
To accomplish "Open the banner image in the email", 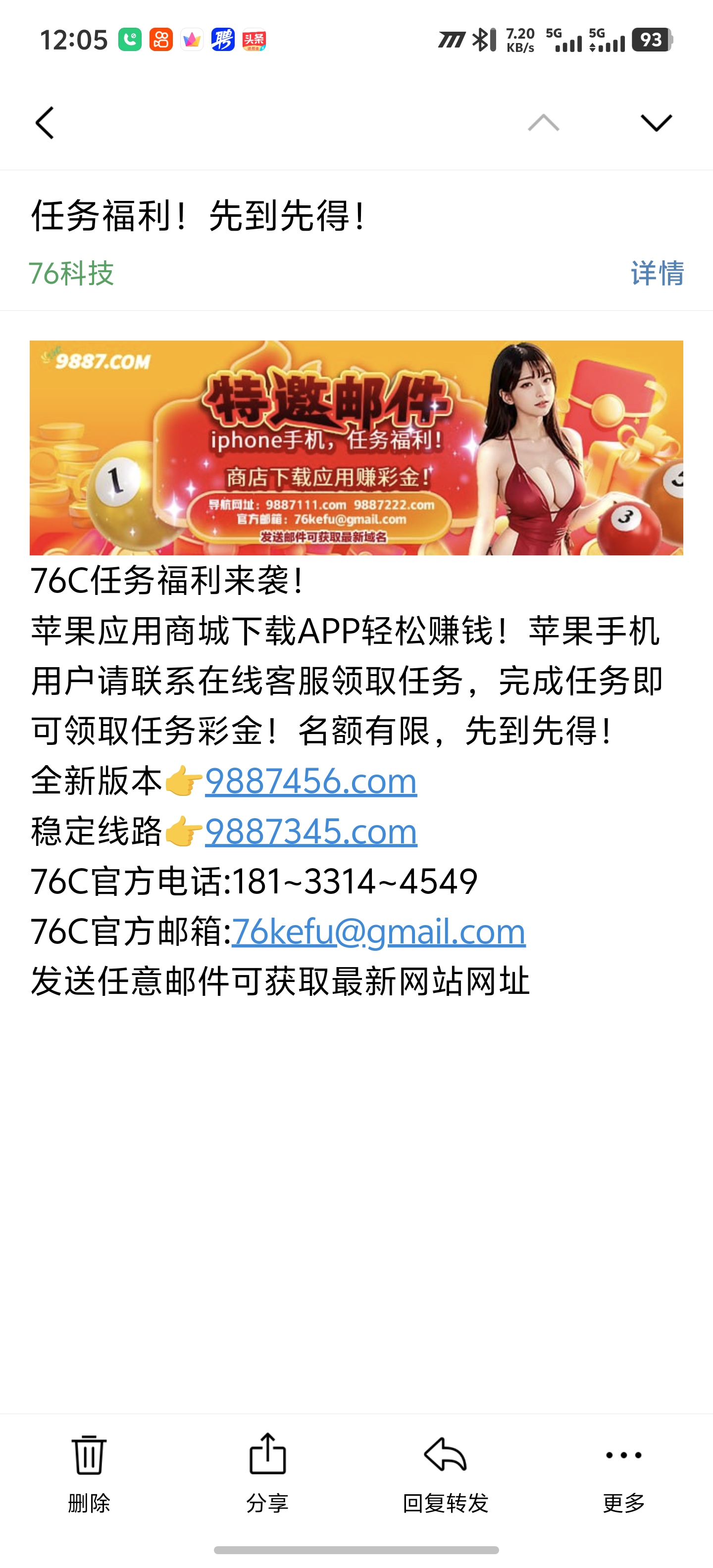I will [x=356, y=447].
